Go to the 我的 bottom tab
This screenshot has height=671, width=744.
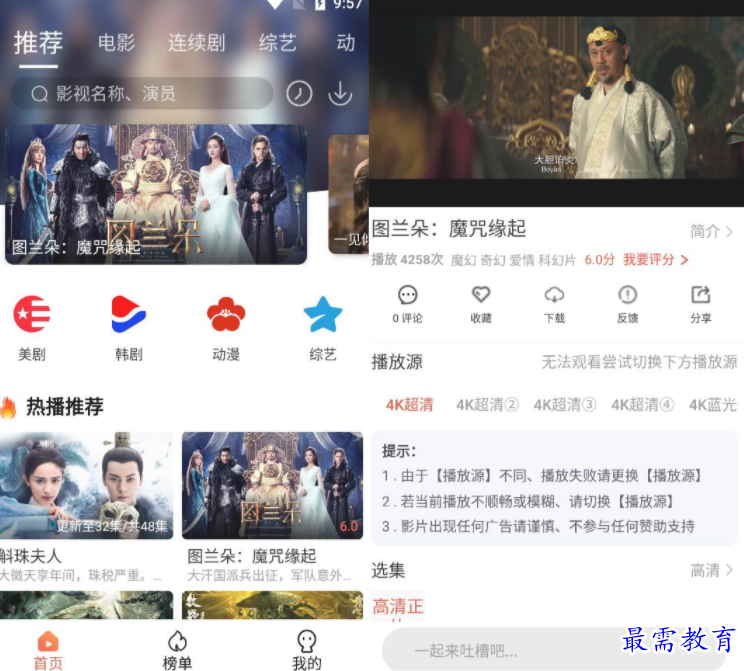(x=307, y=649)
